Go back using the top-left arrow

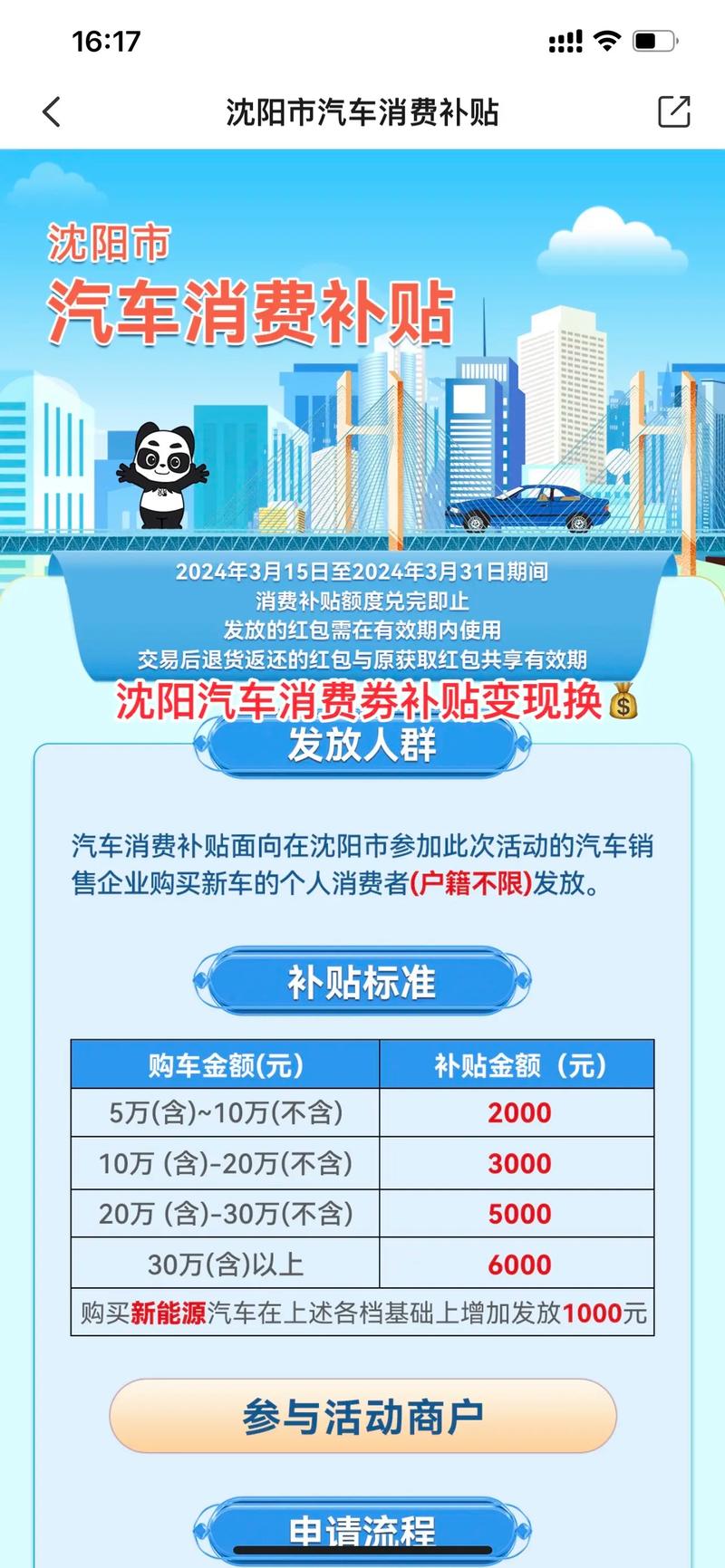pos(52,112)
